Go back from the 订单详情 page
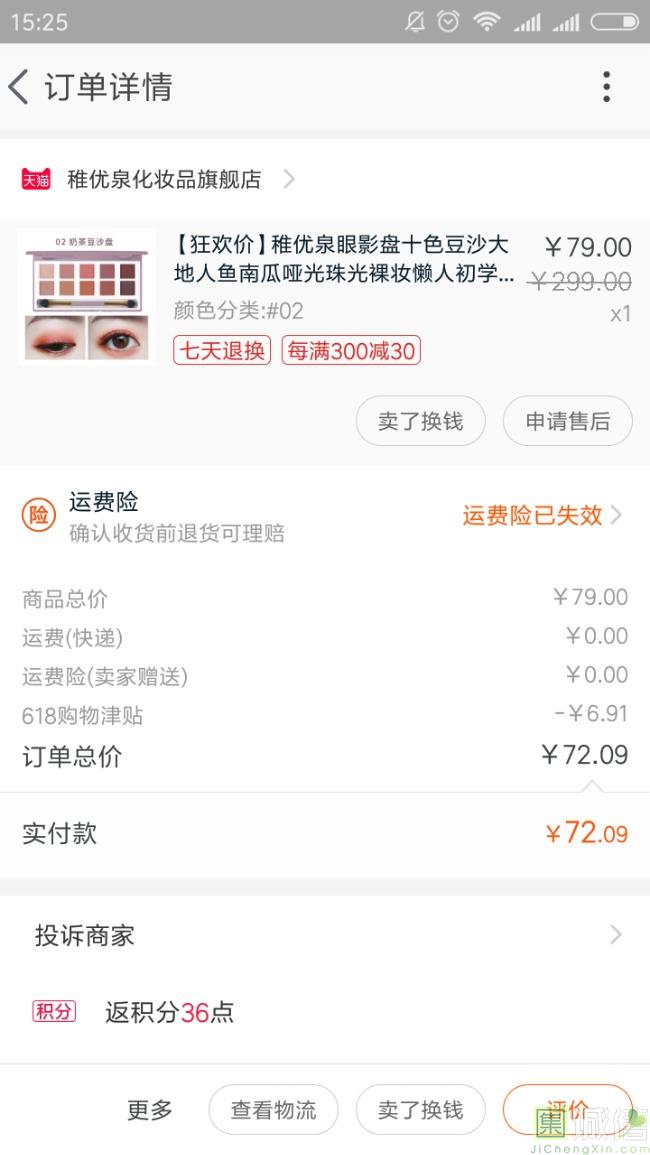Screen dimensions: 650x1155 coord(20,87)
